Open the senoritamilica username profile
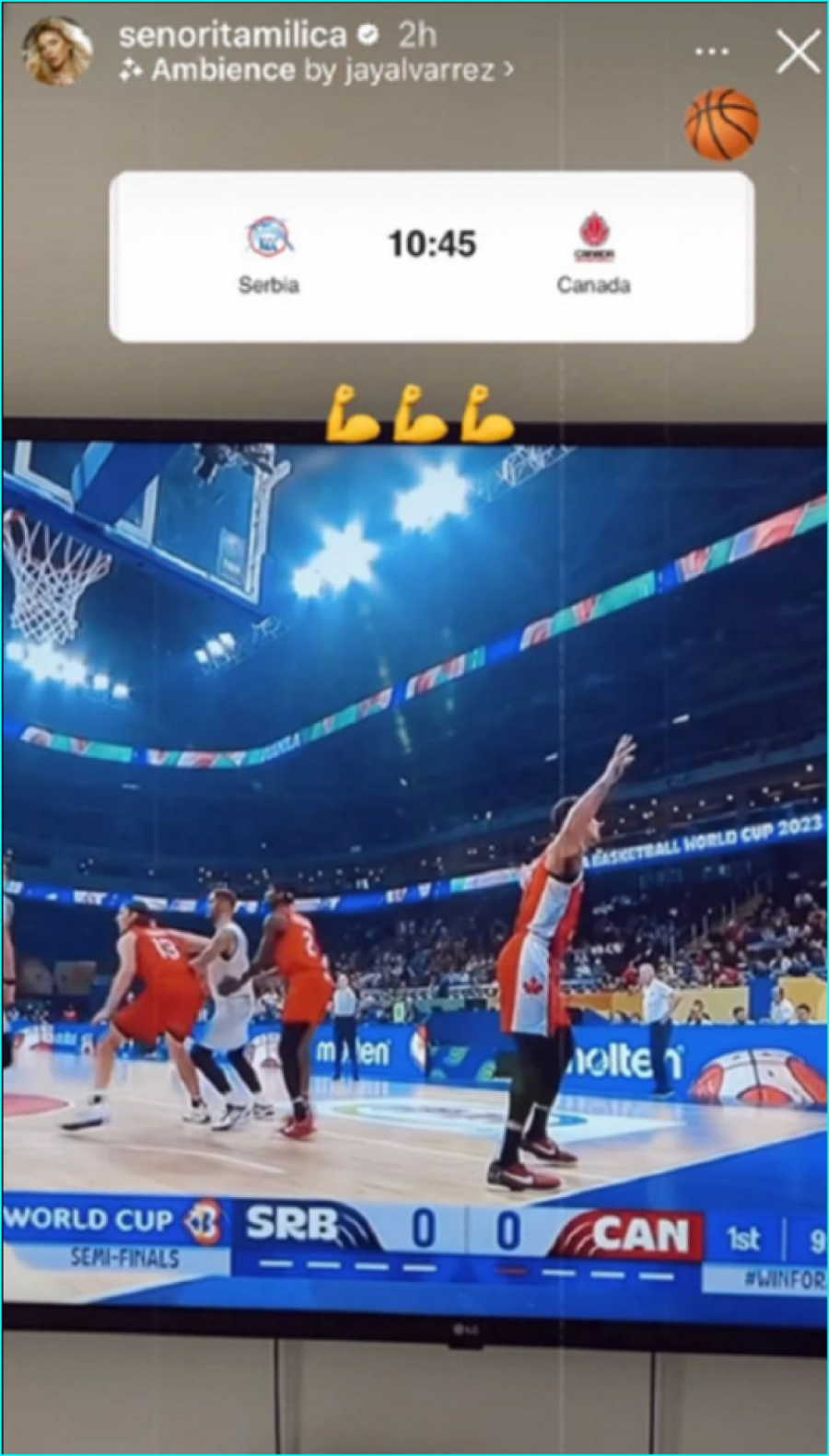829x1456 pixels. pyautogui.click(x=232, y=35)
